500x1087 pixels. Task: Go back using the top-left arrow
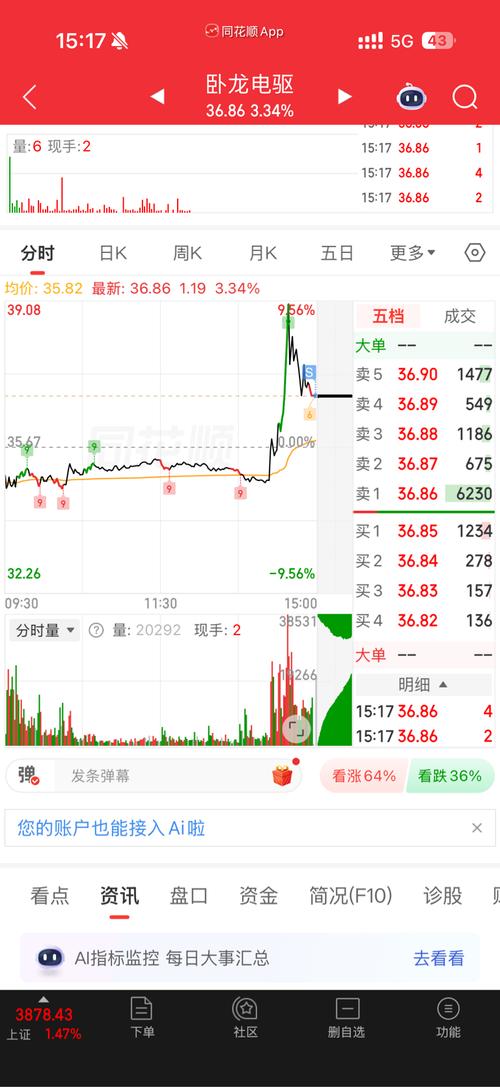[x=29, y=97]
